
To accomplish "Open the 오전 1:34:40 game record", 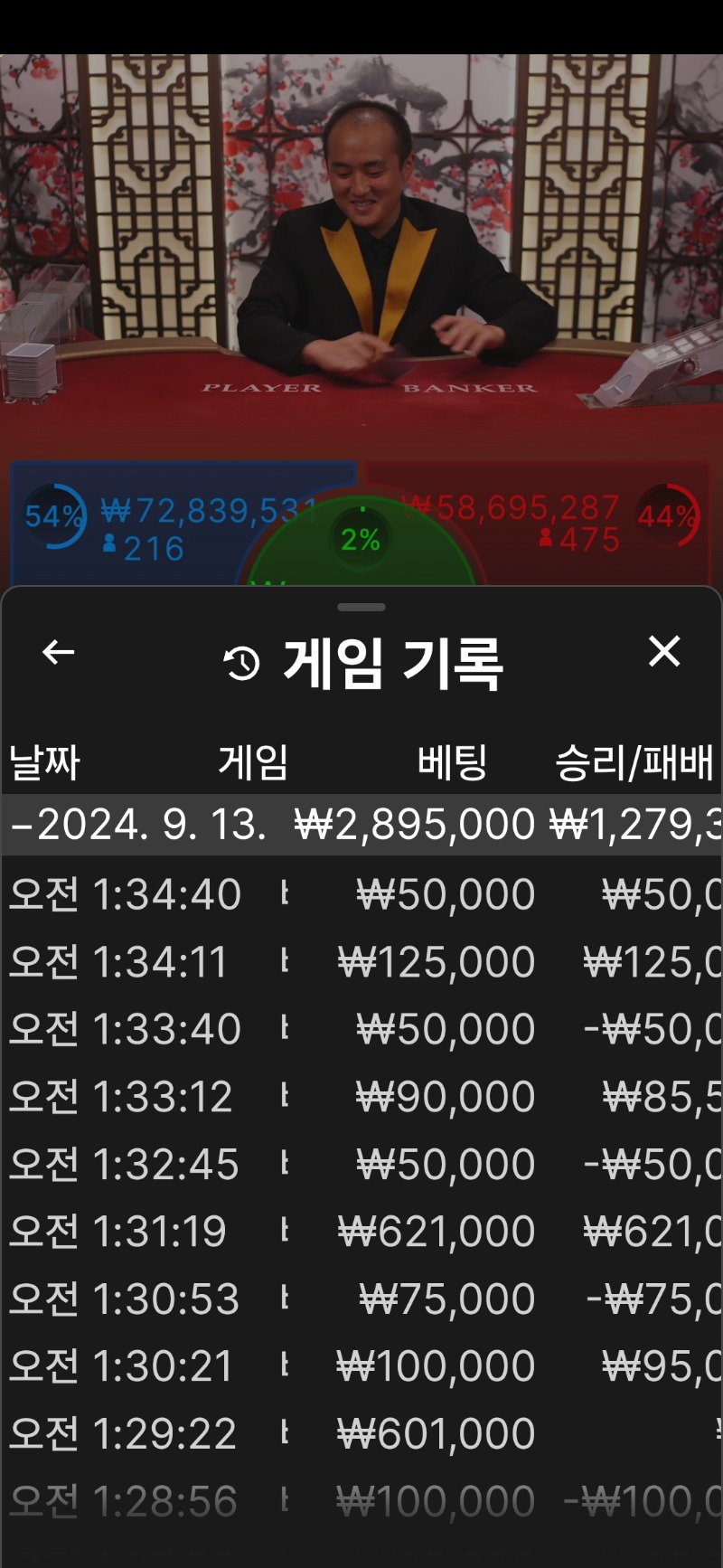I will [x=361, y=894].
